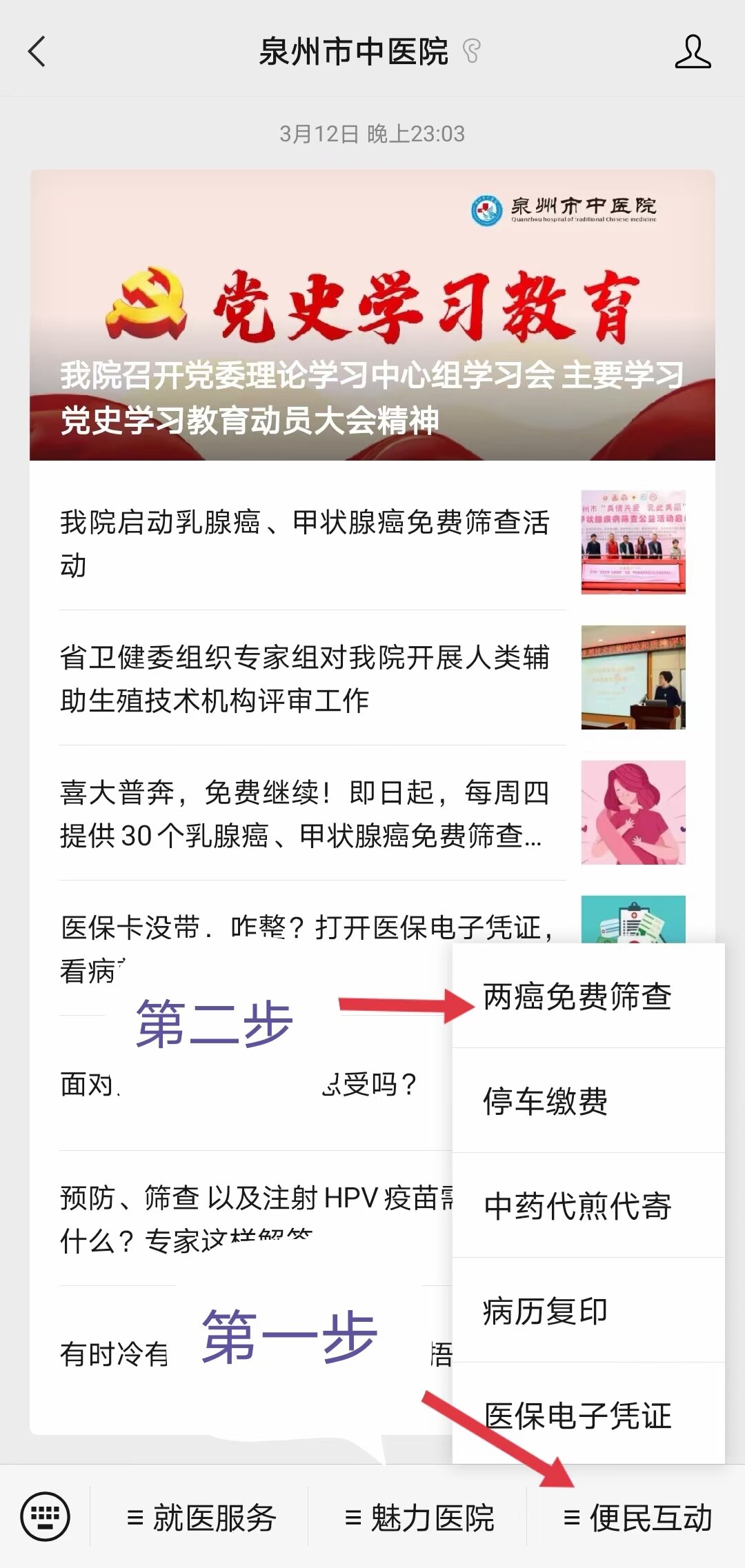The width and height of the screenshot is (745, 1568).
Task: Open the 就医服务 menu
Action: click(x=201, y=1518)
